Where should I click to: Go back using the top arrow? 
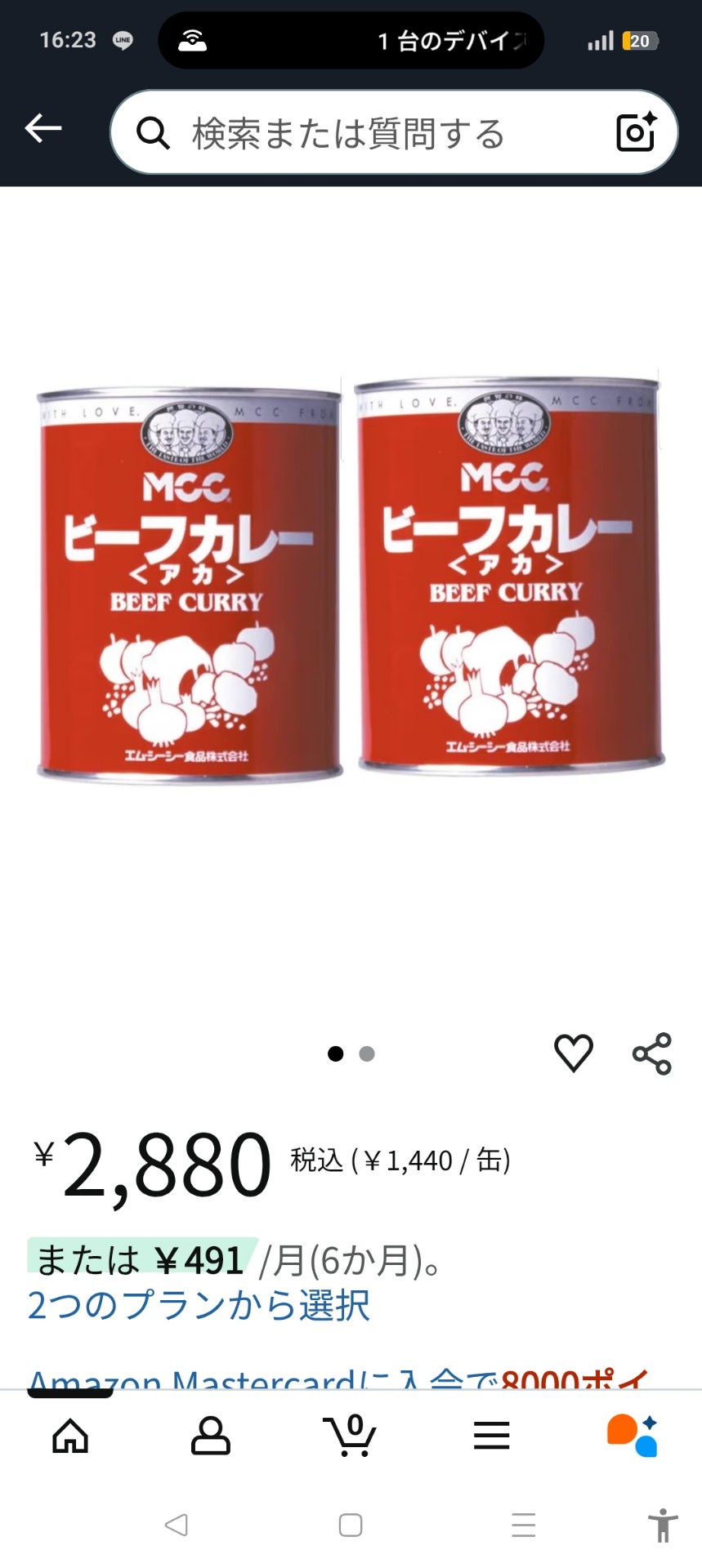[x=43, y=128]
